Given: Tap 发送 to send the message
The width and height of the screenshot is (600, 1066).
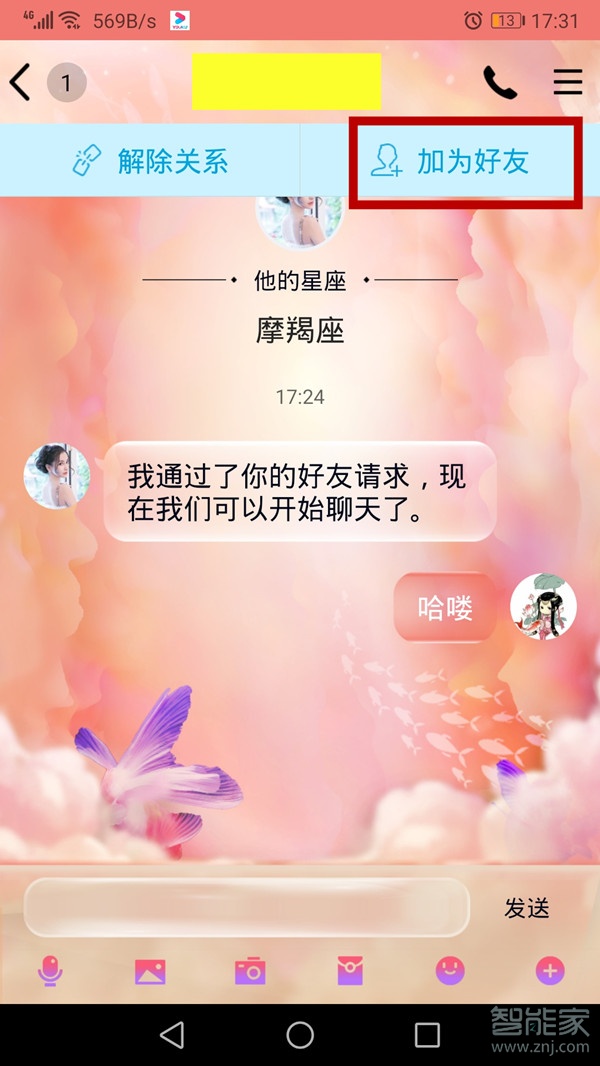Looking at the screenshot, I should pyautogui.click(x=527, y=908).
